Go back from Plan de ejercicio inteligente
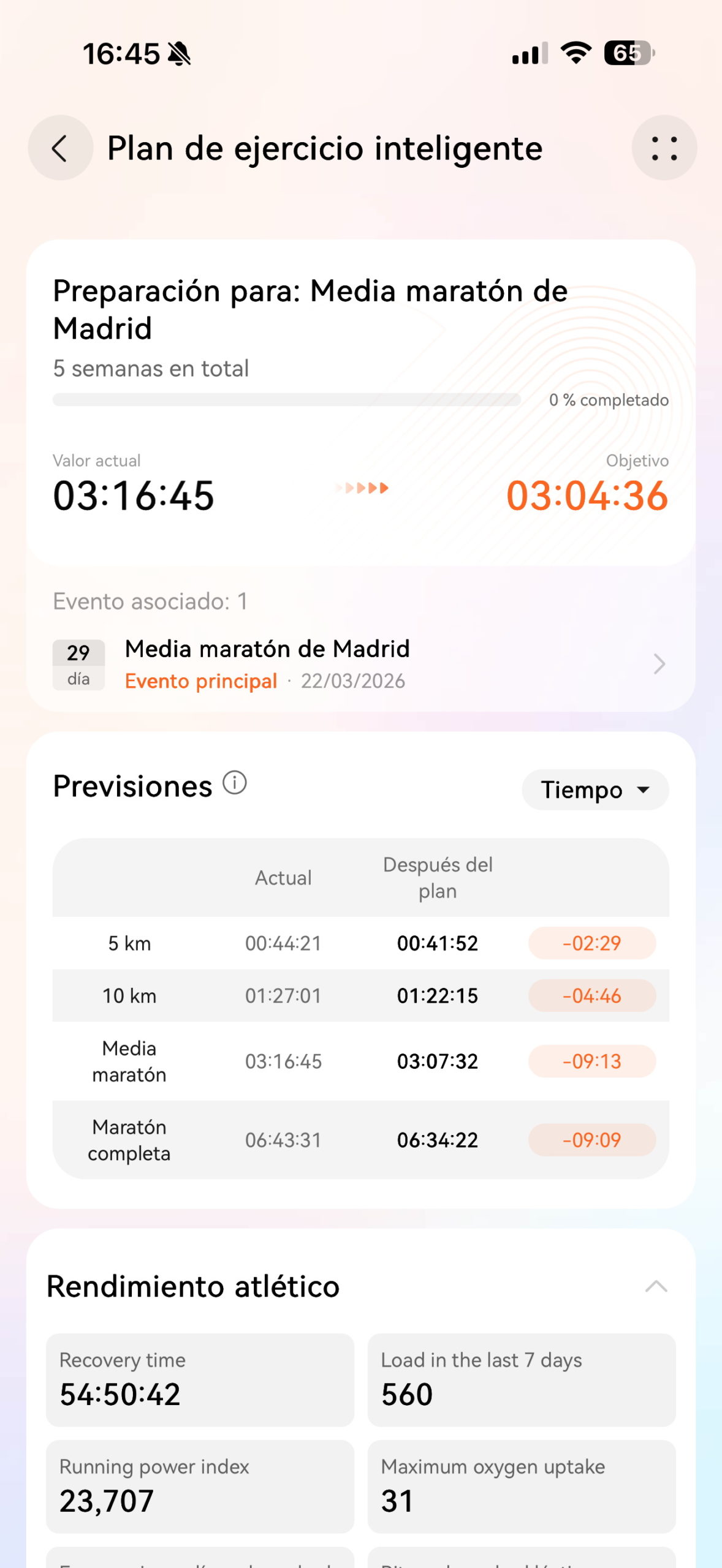The width and height of the screenshot is (722, 1568). [60, 148]
